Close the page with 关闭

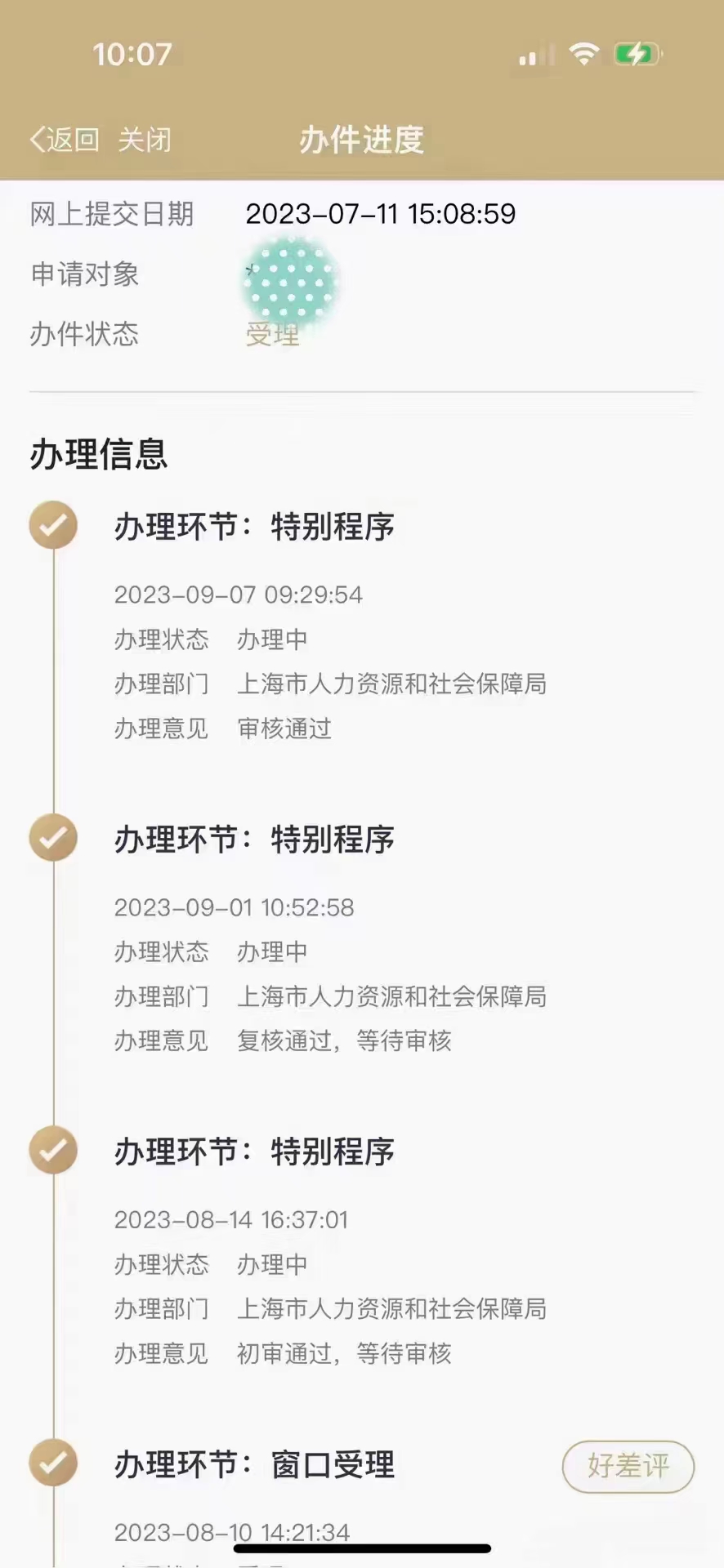pos(145,140)
